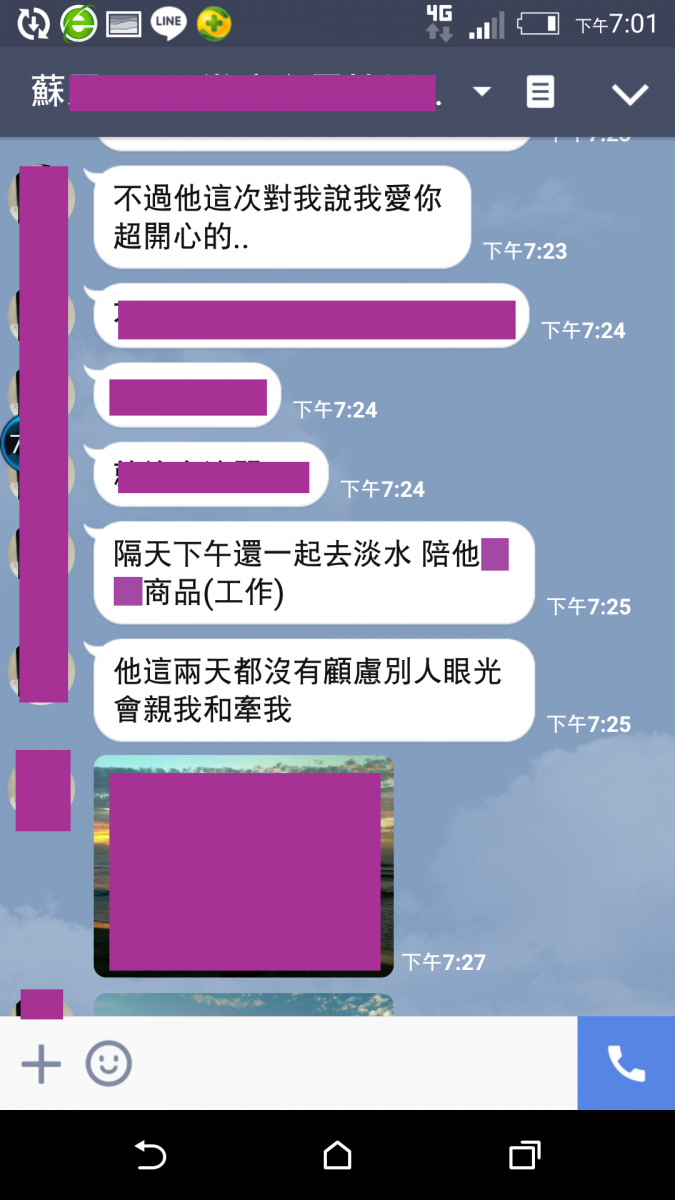
Task: Open the plus attachment menu
Action: click(x=41, y=1064)
